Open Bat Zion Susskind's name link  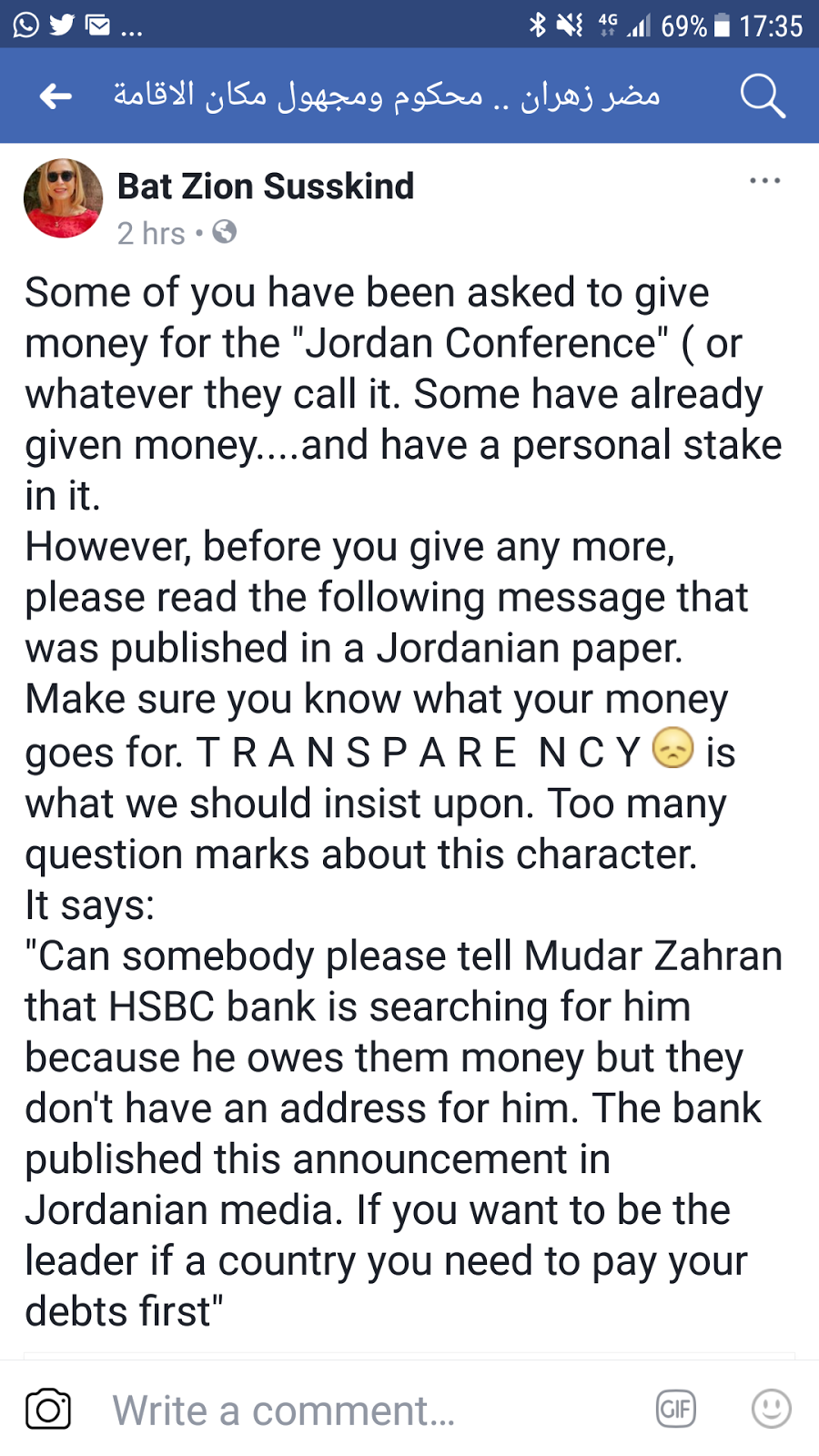[x=266, y=187]
